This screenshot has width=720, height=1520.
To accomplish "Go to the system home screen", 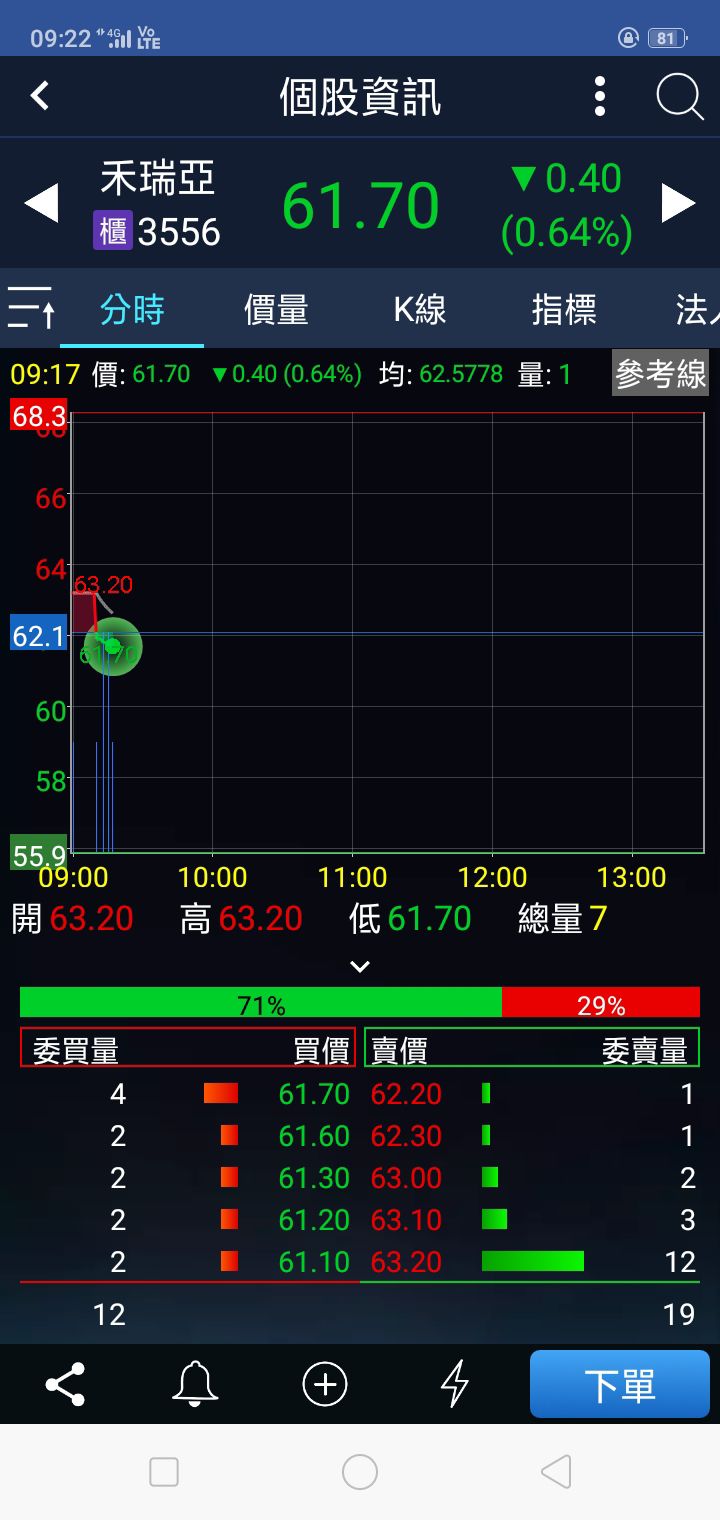I will [x=360, y=1472].
